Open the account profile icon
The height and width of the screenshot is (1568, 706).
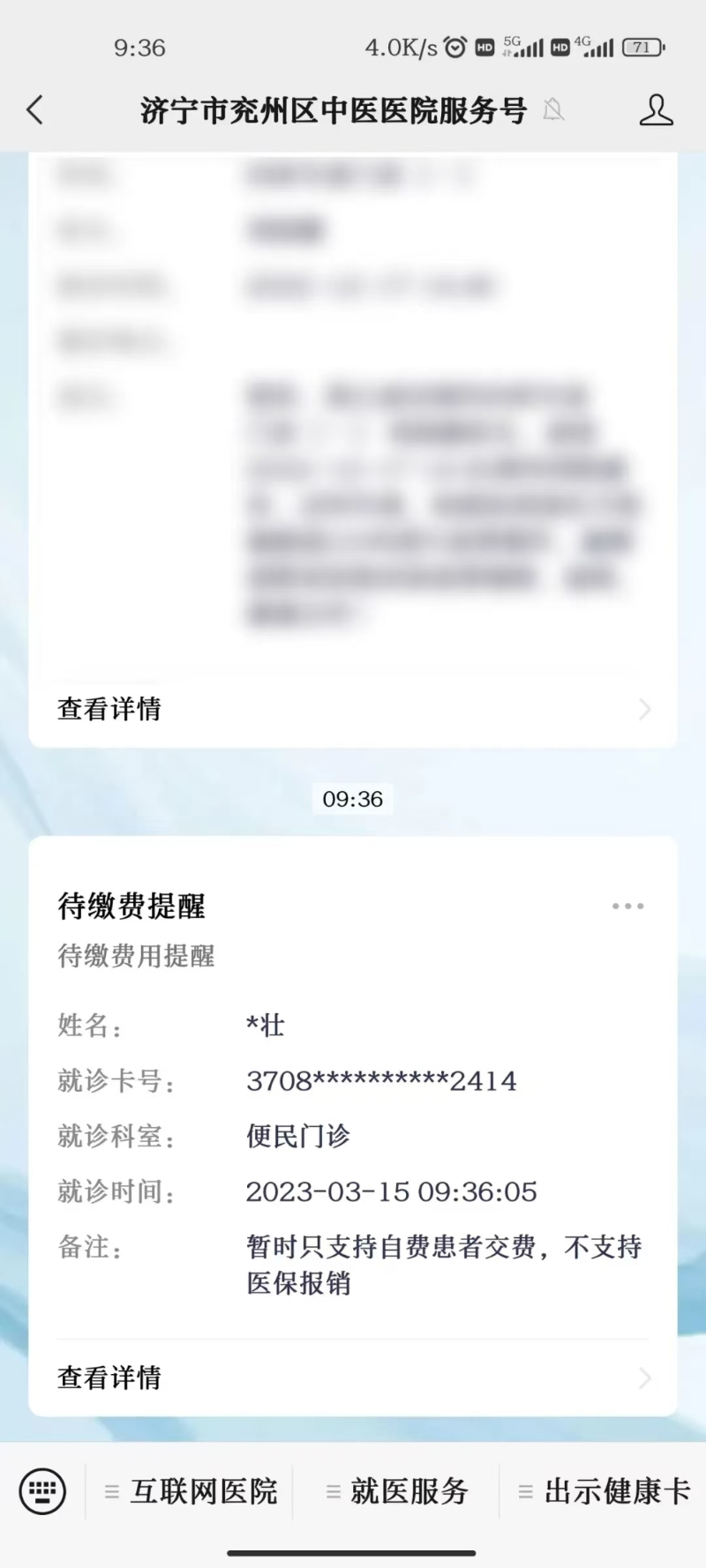656,110
